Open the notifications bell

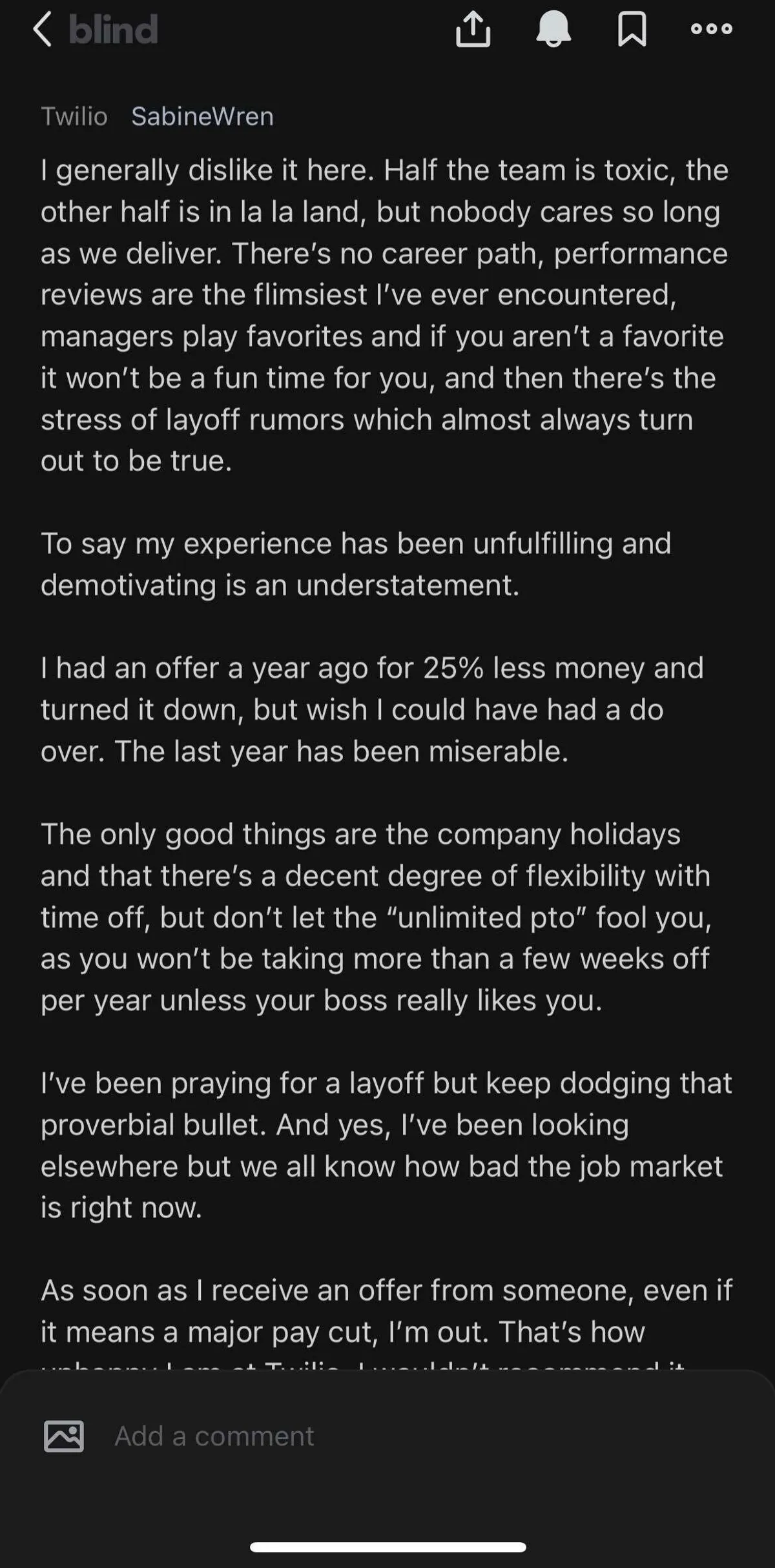[x=553, y=30]
